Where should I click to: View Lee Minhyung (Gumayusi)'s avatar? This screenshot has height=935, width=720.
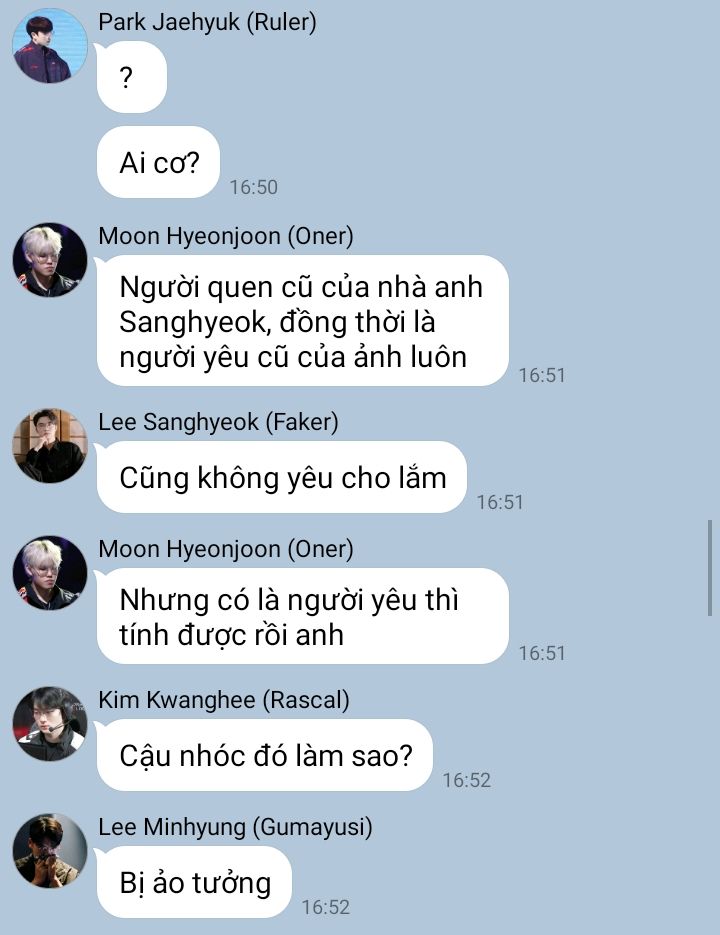pyautogui.click(x=50, y=851)
